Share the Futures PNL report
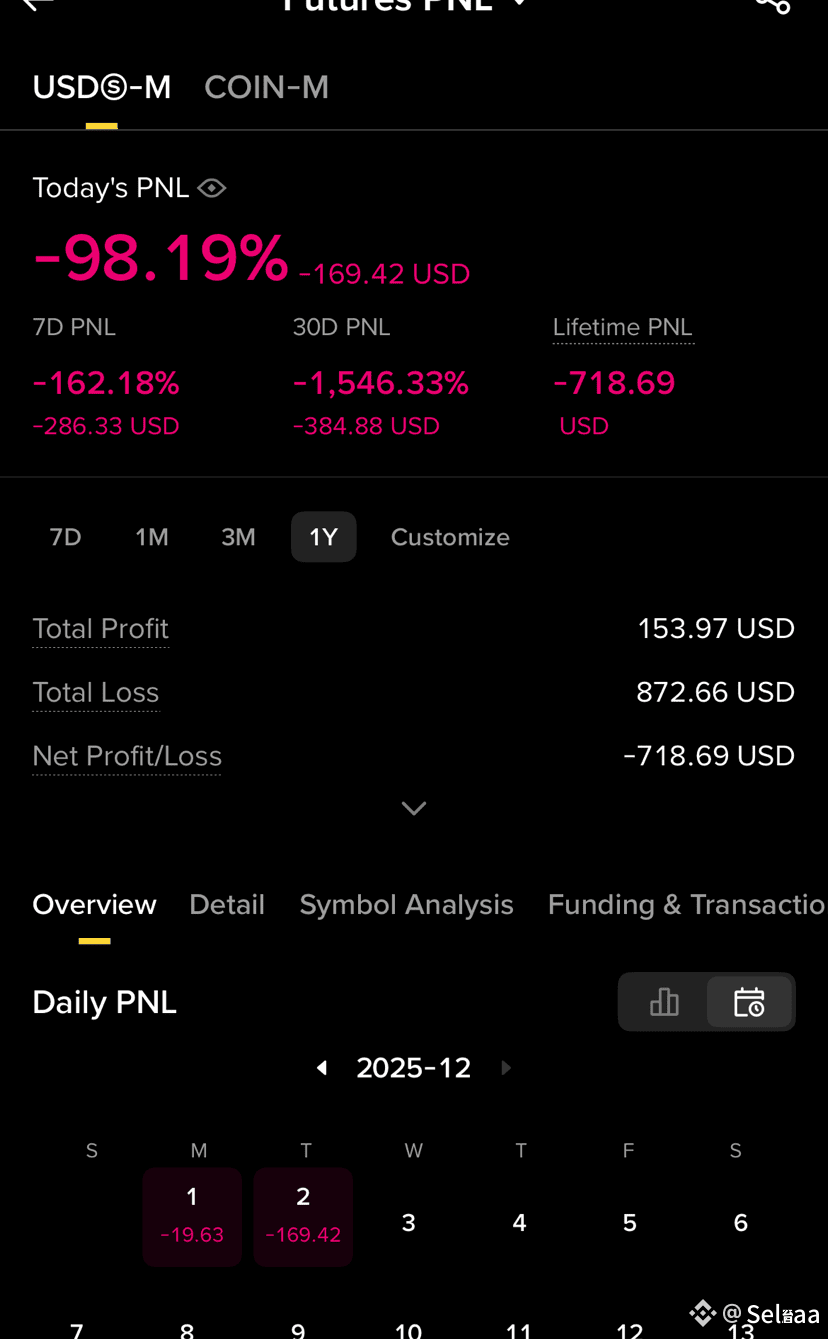The height and width of the screenshot is (1339, 828). [x=773, y=5]
